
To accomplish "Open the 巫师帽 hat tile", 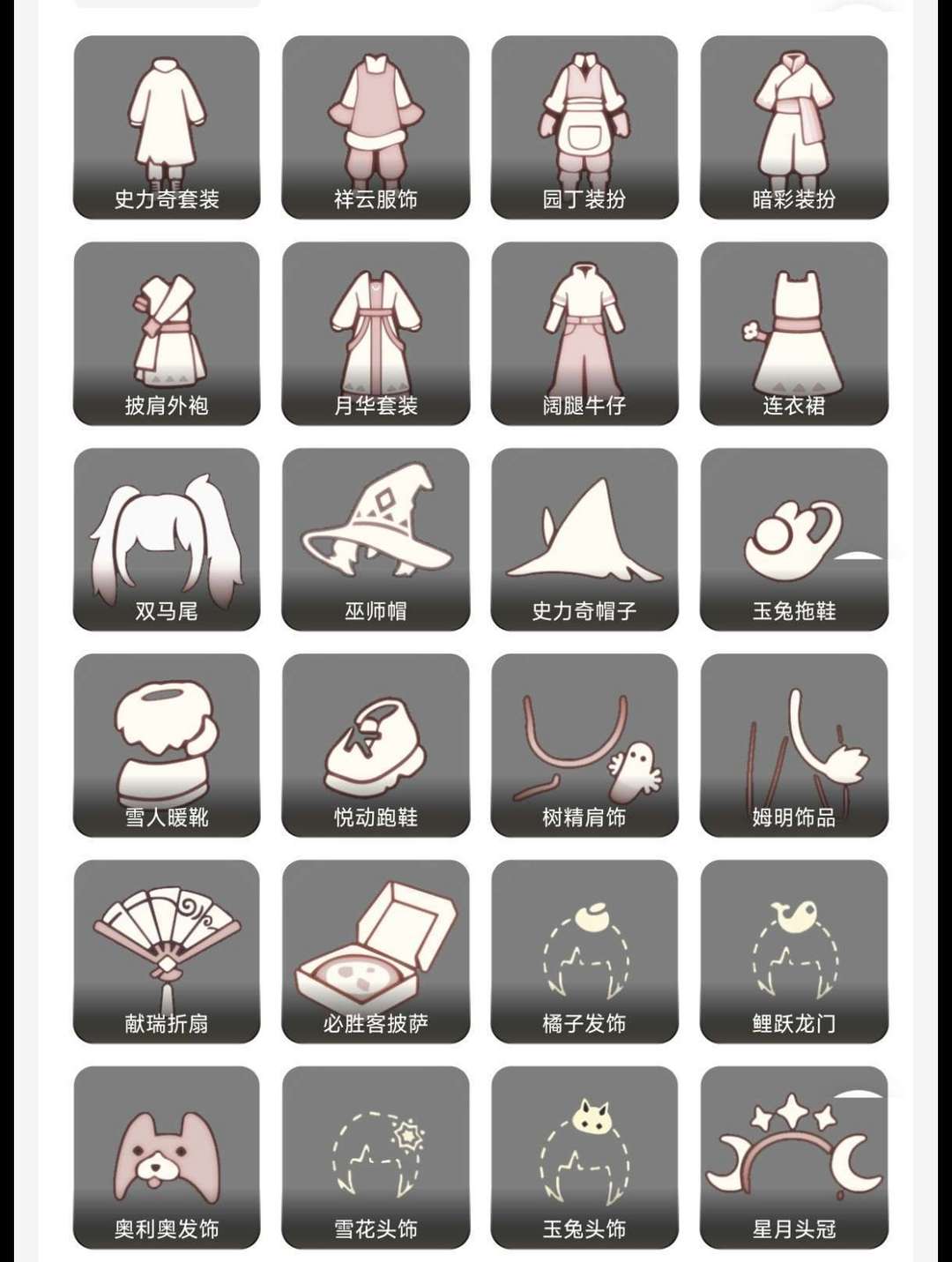I will click(376, 539).
